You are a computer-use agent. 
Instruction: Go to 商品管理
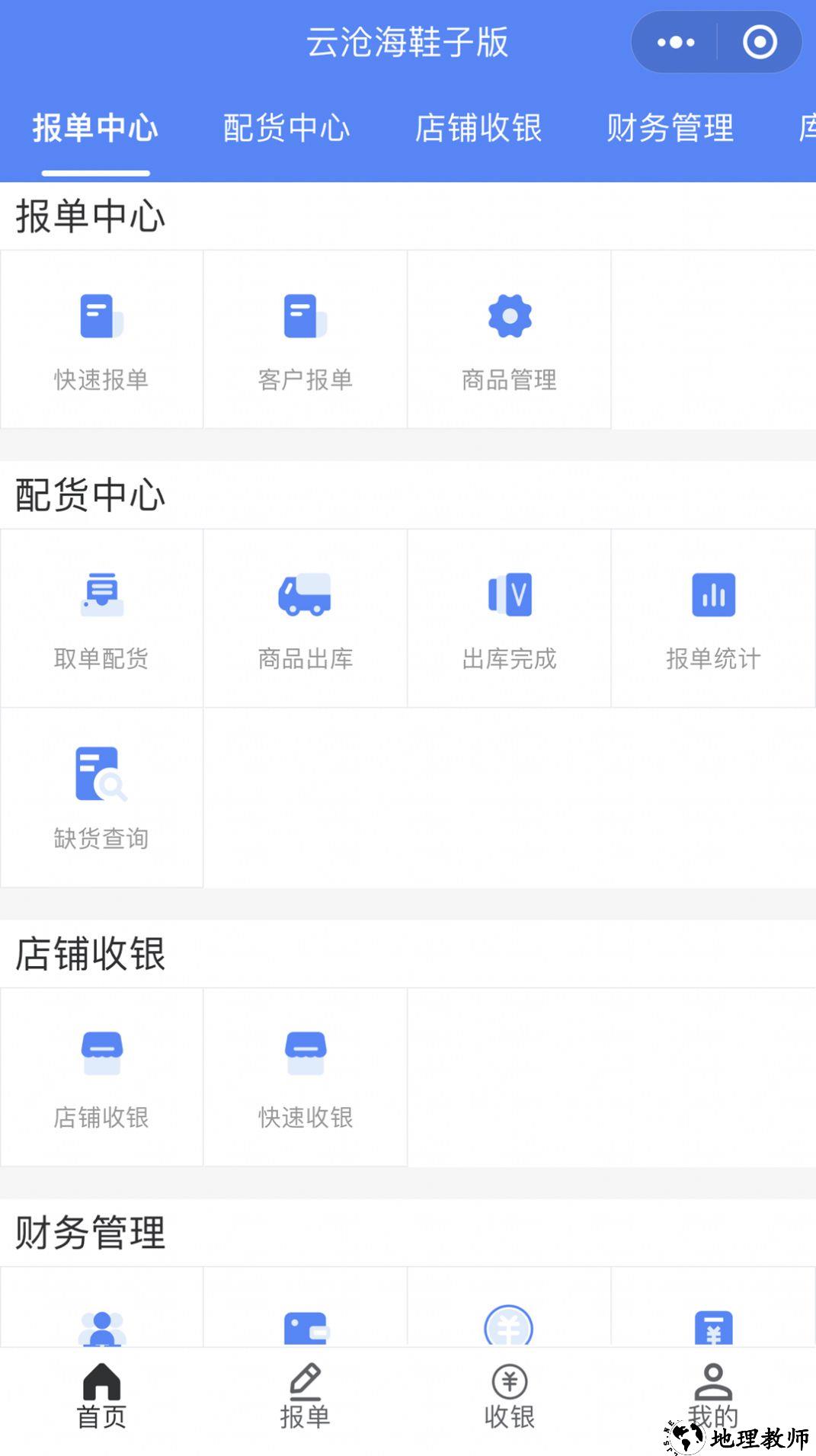tap(510, 339)
